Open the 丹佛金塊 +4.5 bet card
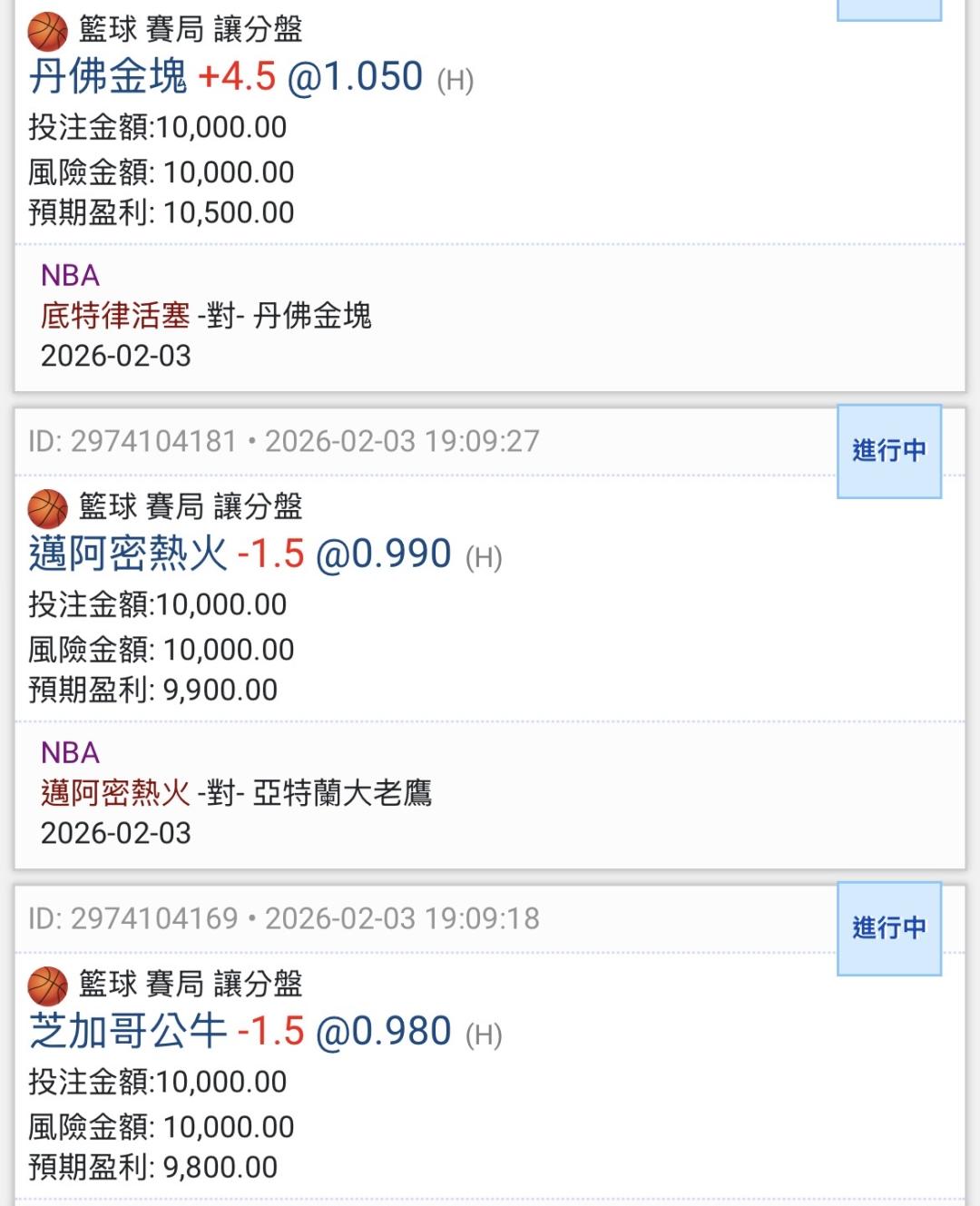The height and width of the screenshot is (1206, 980). coord(489,195)
